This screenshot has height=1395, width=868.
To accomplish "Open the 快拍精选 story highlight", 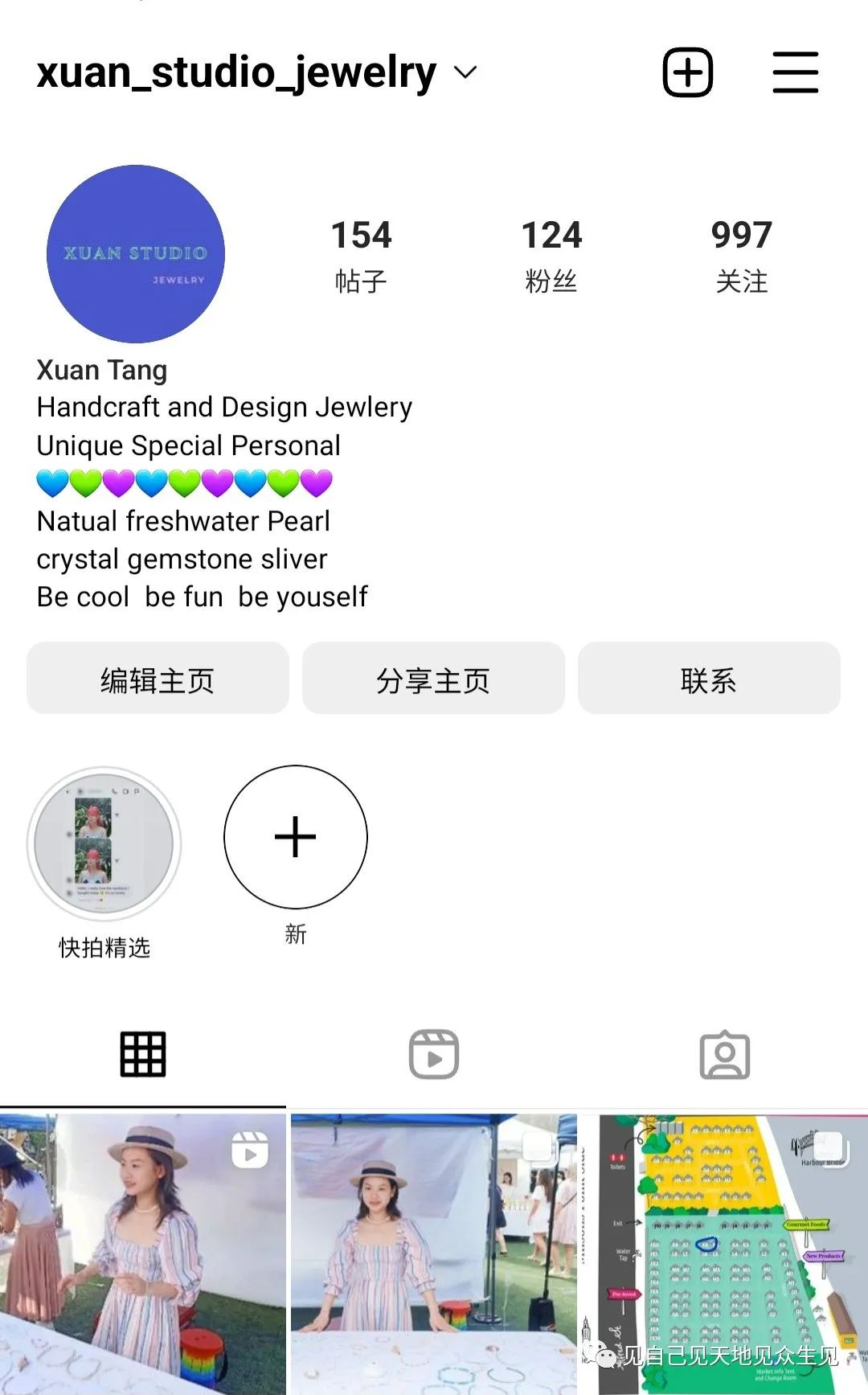I will pos(104,843).
